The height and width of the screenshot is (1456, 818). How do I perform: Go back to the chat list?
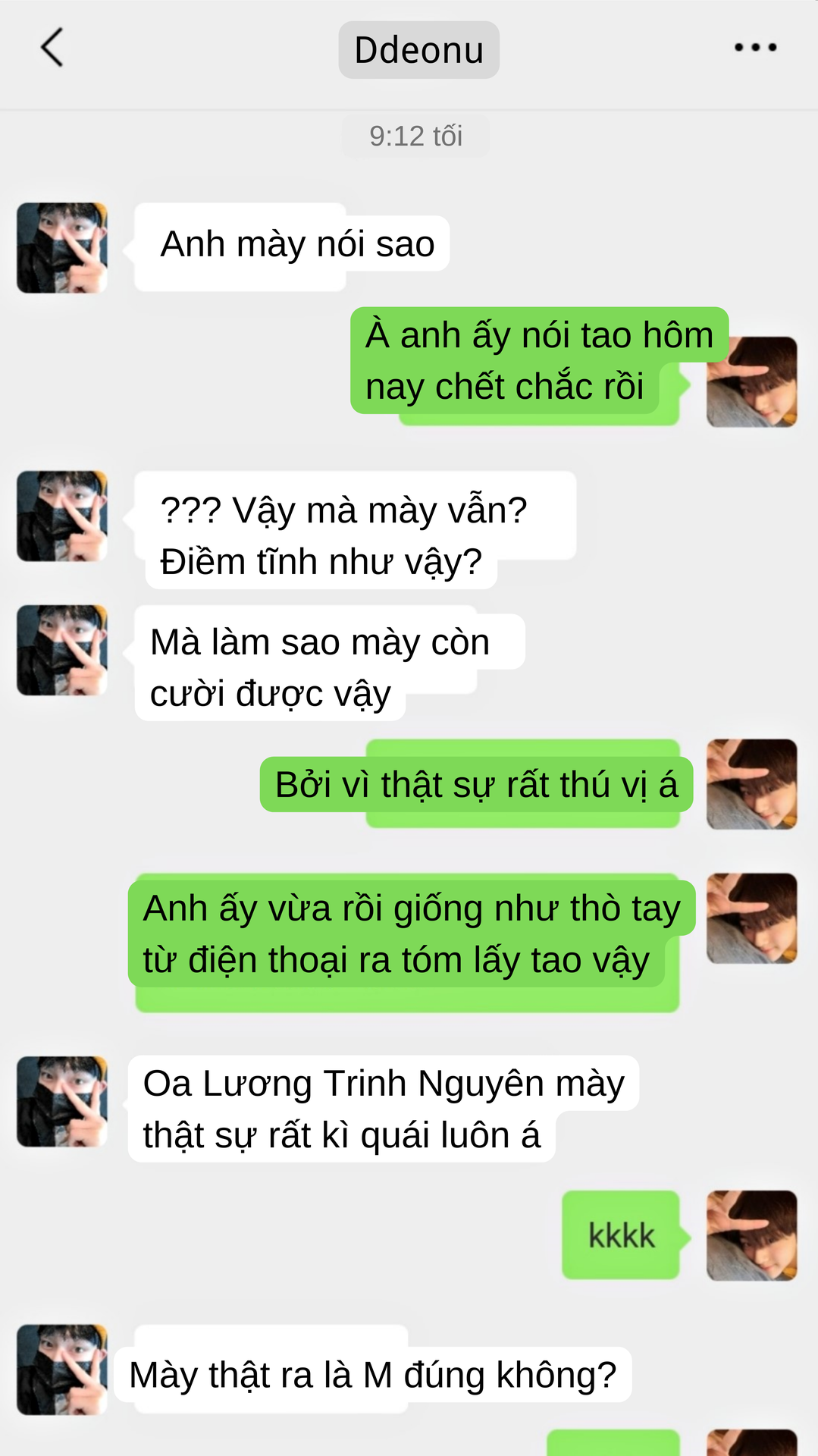pyautogui.click(x=52, y=48)
